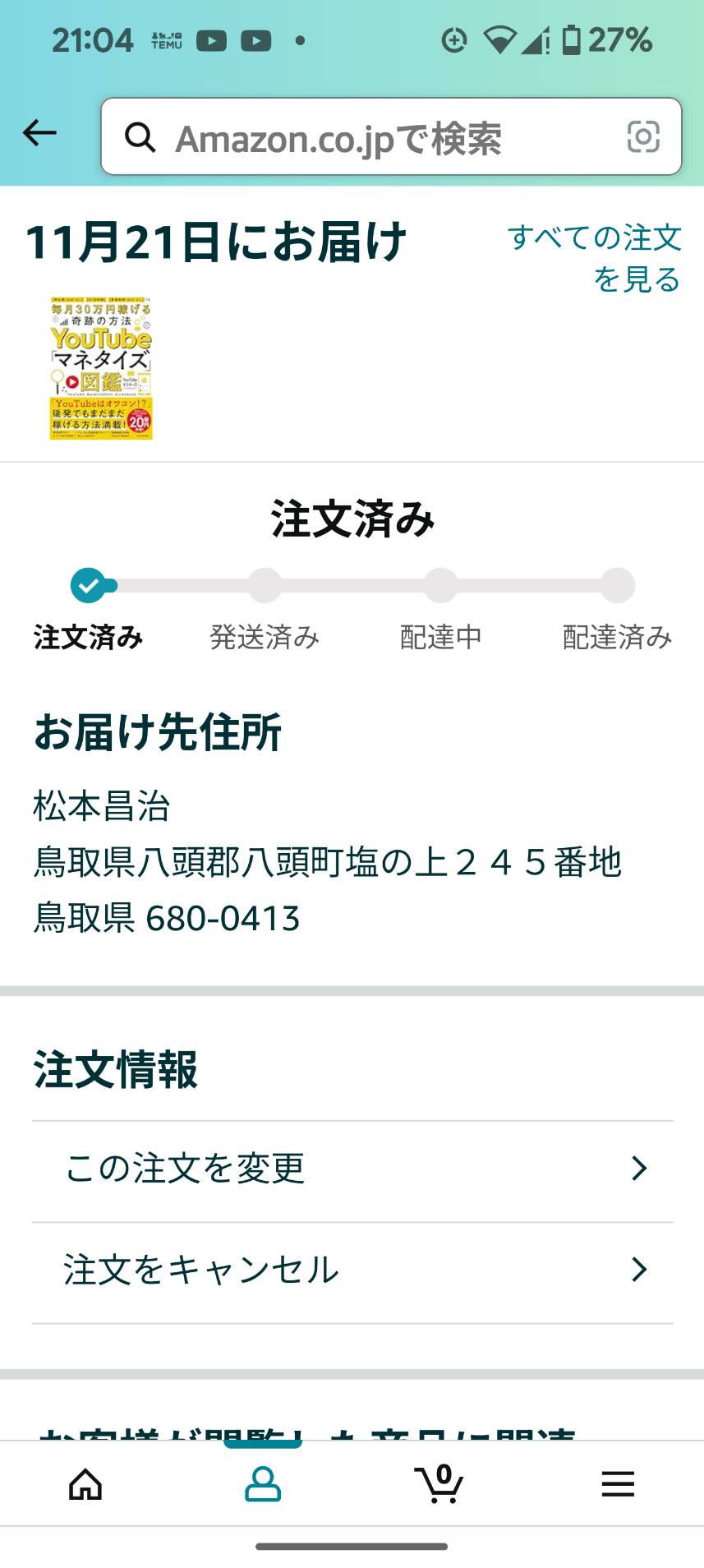Screen dimensions: 704x1568
Task: Open the hamburger menu tab
Action: tap(618, 1484)
